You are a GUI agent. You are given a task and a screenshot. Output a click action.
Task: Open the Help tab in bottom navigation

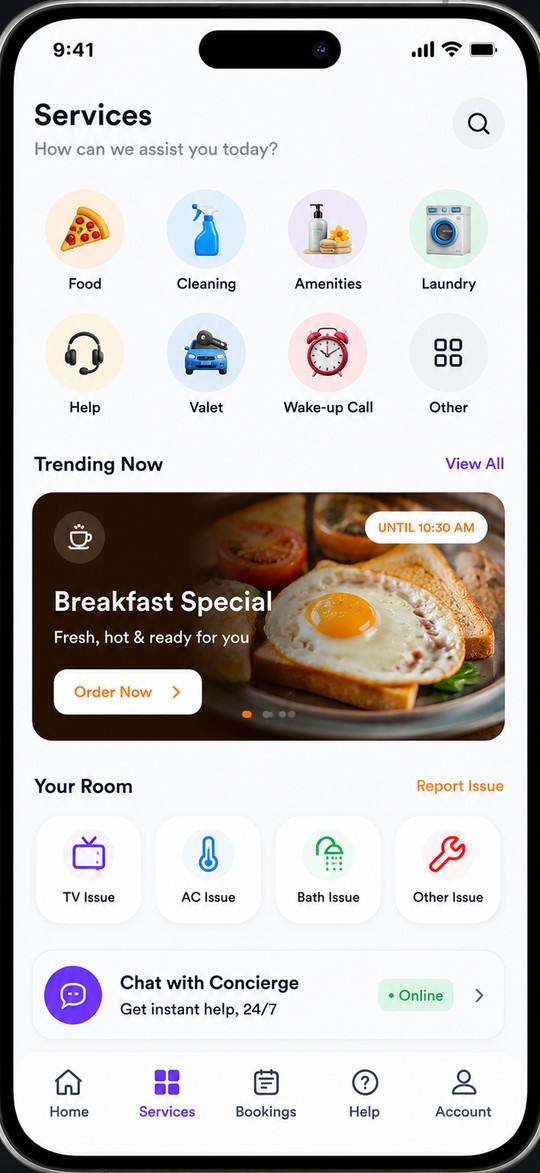tap(364, 1093)
